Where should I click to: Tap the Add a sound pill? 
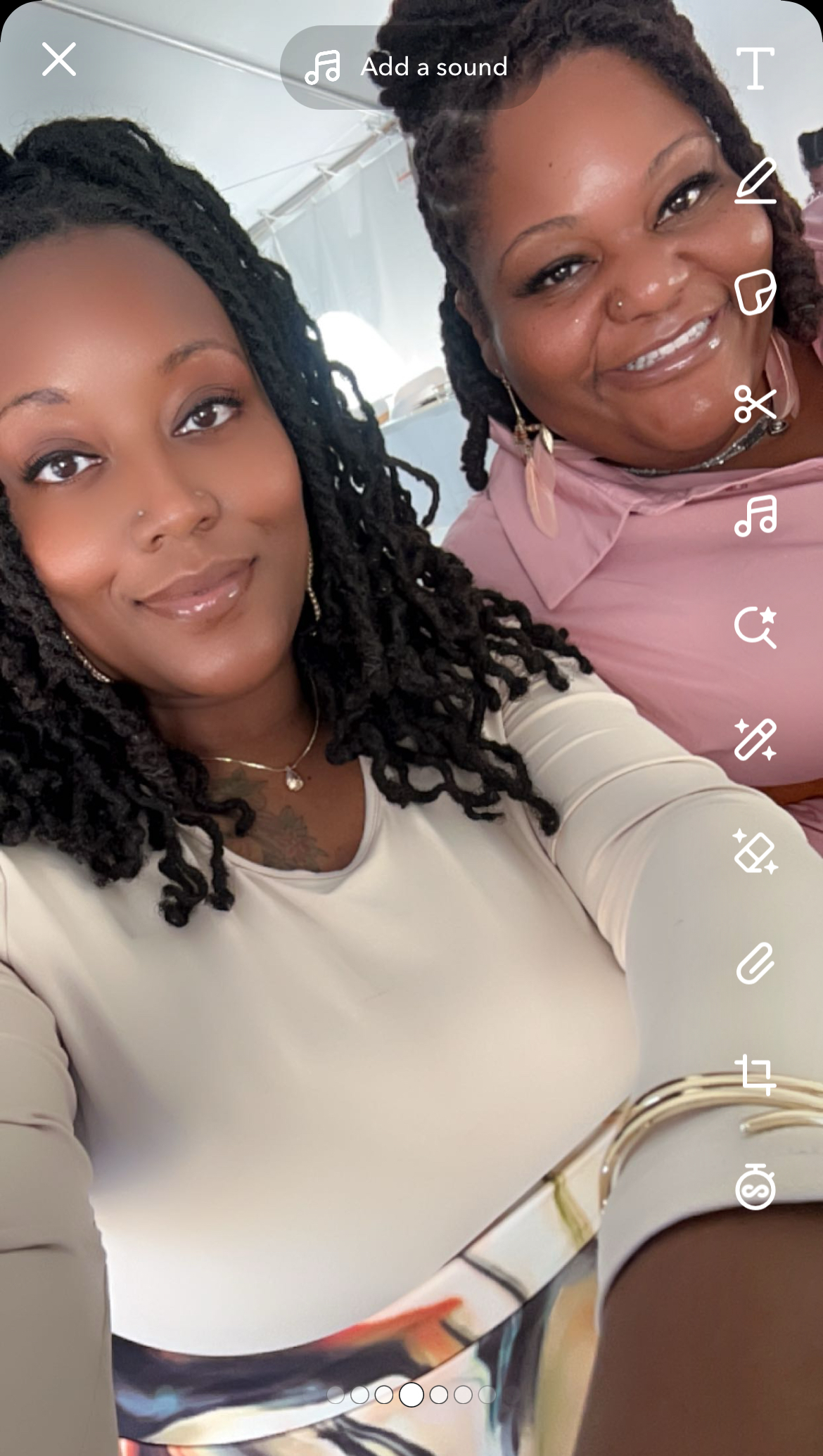point(408,68)
